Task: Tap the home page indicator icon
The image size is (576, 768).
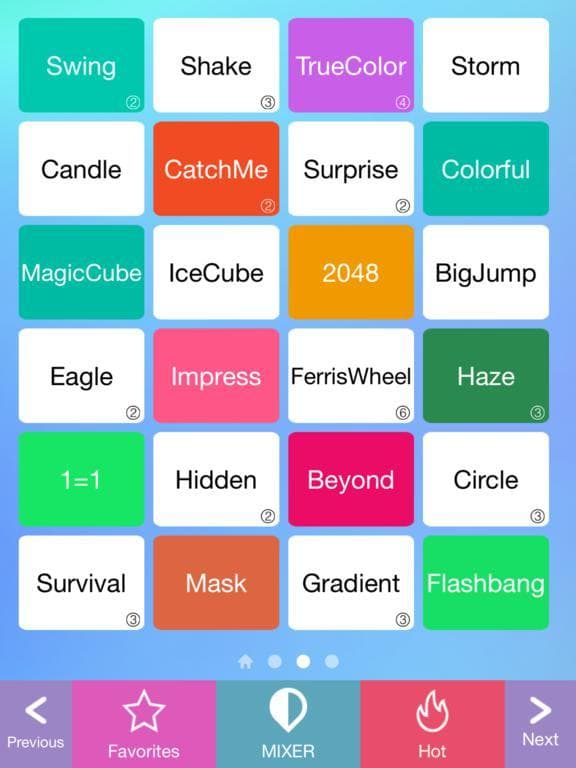Action: click(245, 662)
